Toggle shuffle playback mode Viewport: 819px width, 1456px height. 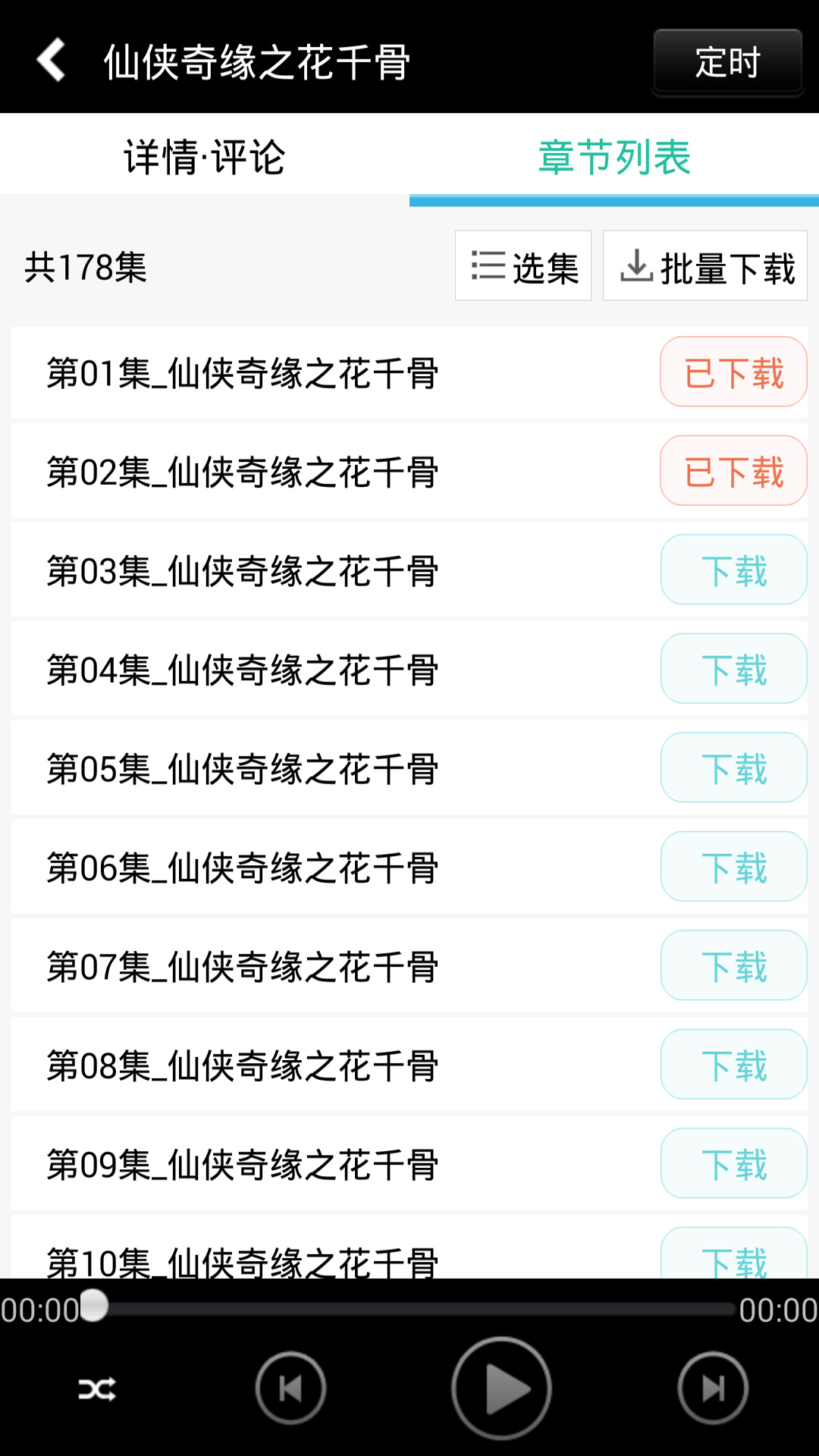tap(97, 1389)
